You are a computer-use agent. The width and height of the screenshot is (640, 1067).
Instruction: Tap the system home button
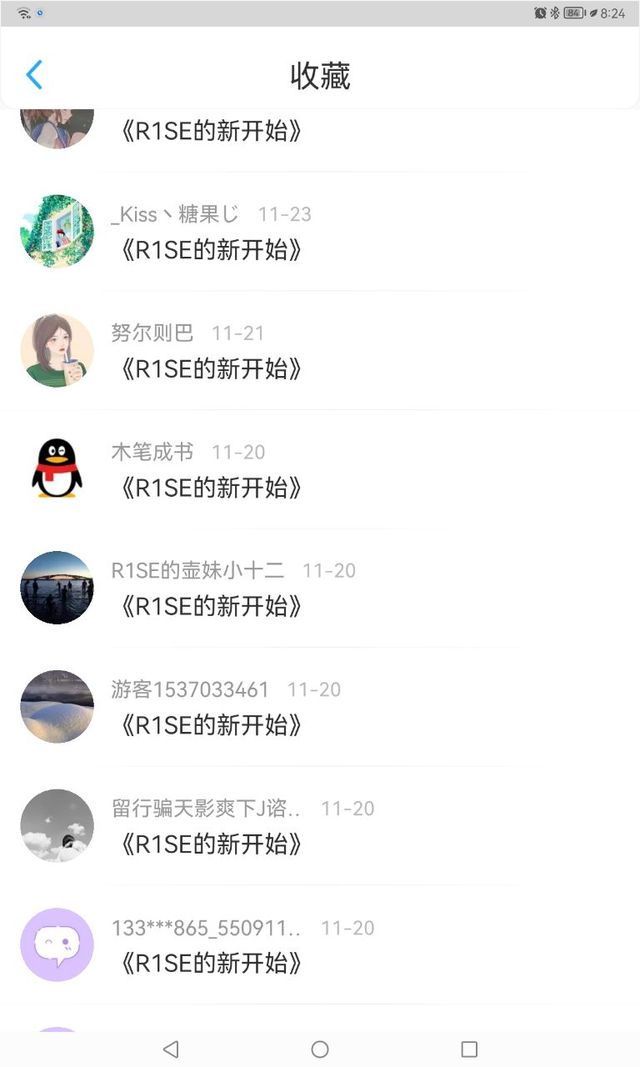320,1049
